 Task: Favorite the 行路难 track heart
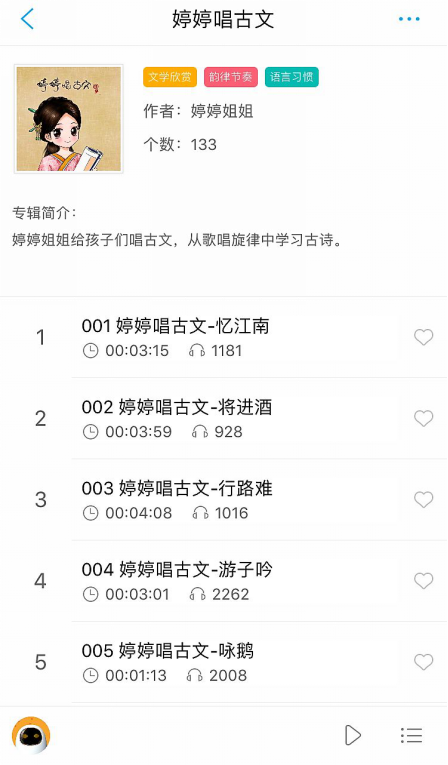point(424,500)
